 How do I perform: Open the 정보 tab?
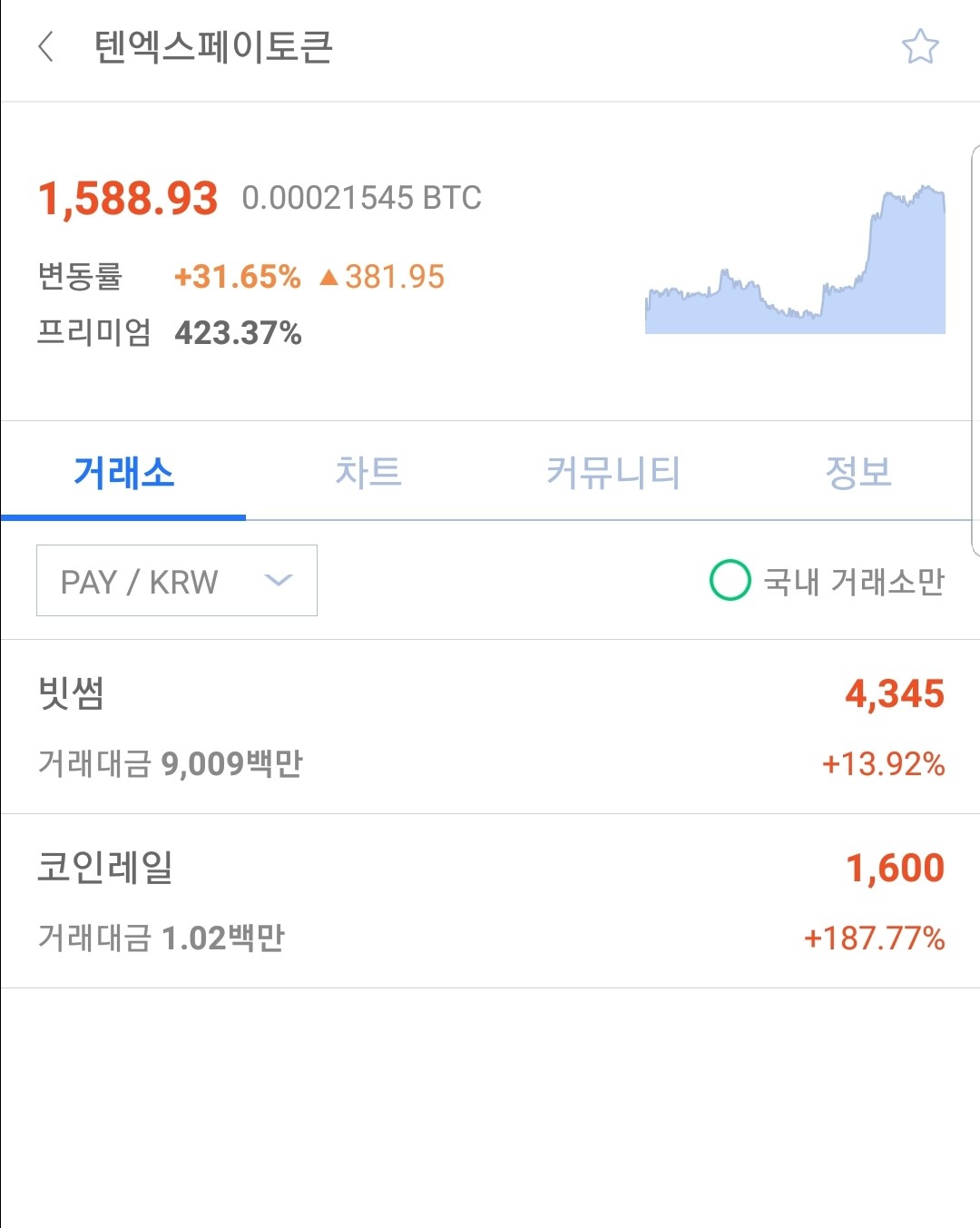(x=857, y=472)
